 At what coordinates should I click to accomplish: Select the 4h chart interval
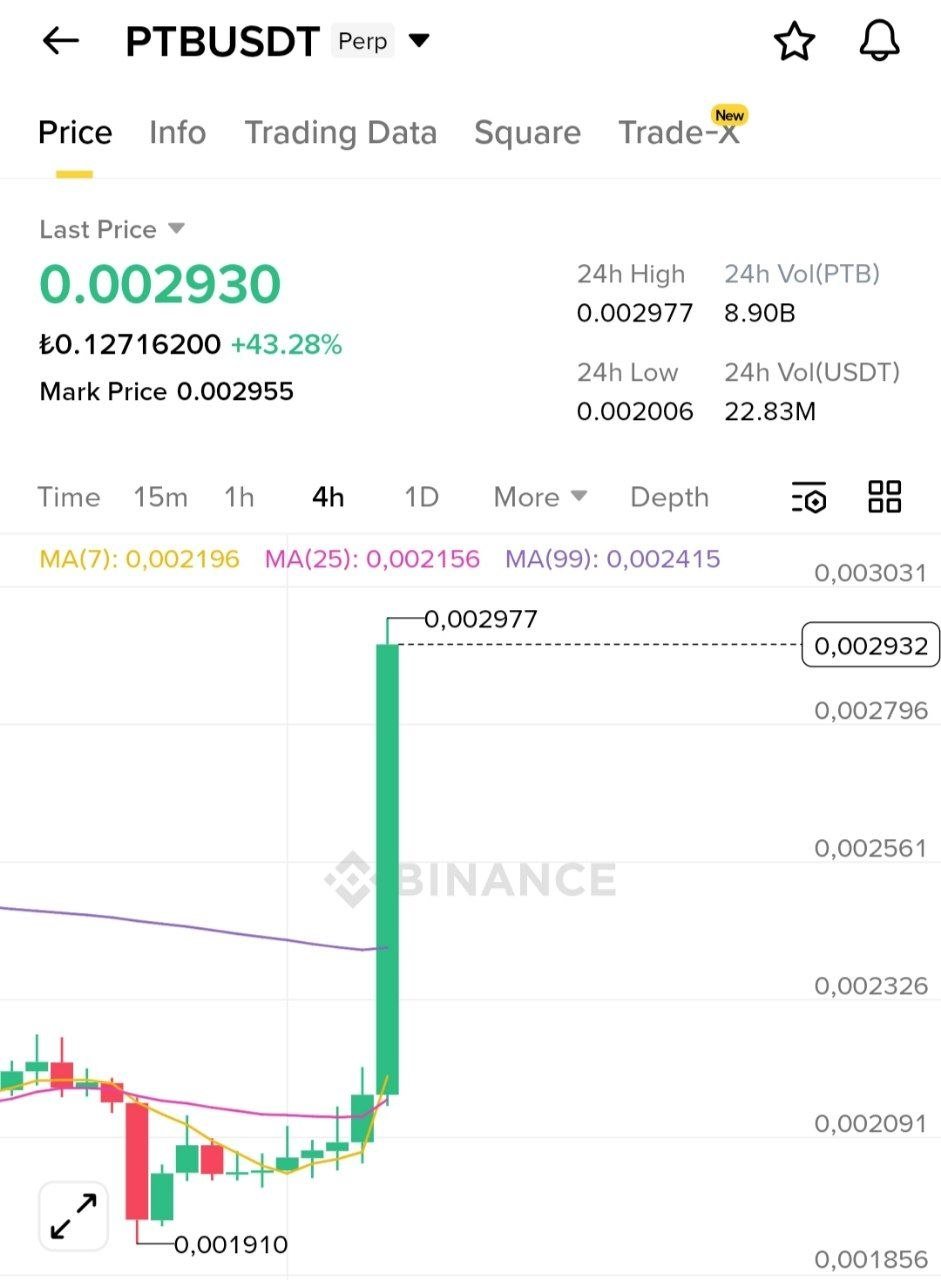(328, 497)
